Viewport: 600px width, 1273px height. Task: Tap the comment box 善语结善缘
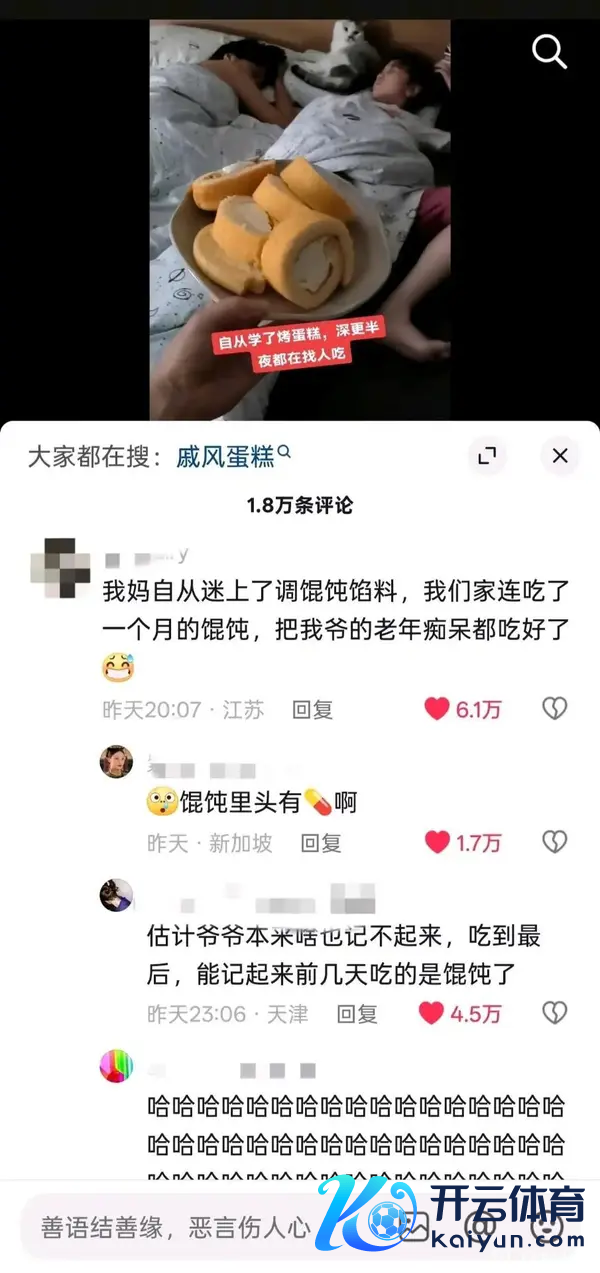click(175, 1227)
